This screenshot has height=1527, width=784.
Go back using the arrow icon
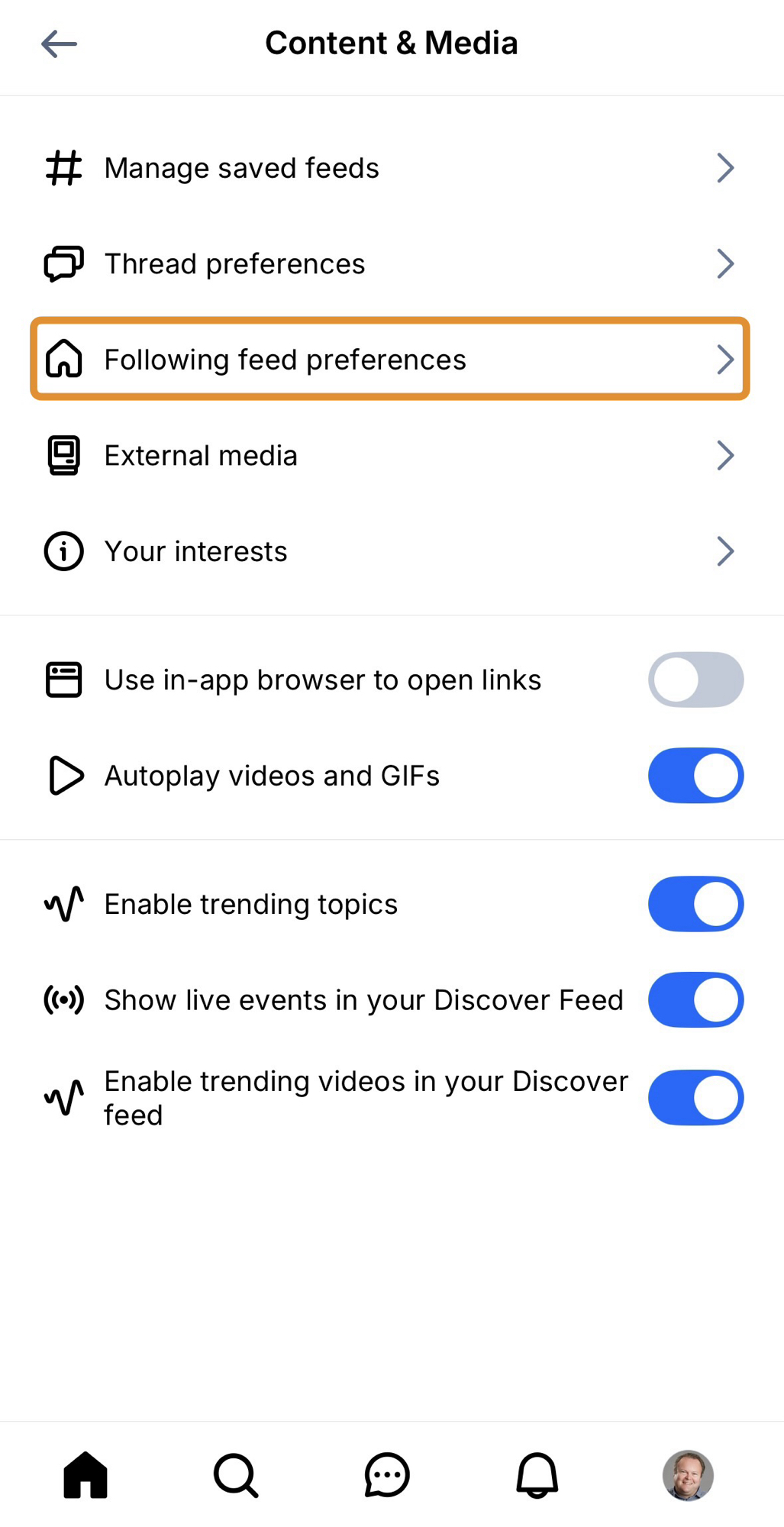point(59,44)
